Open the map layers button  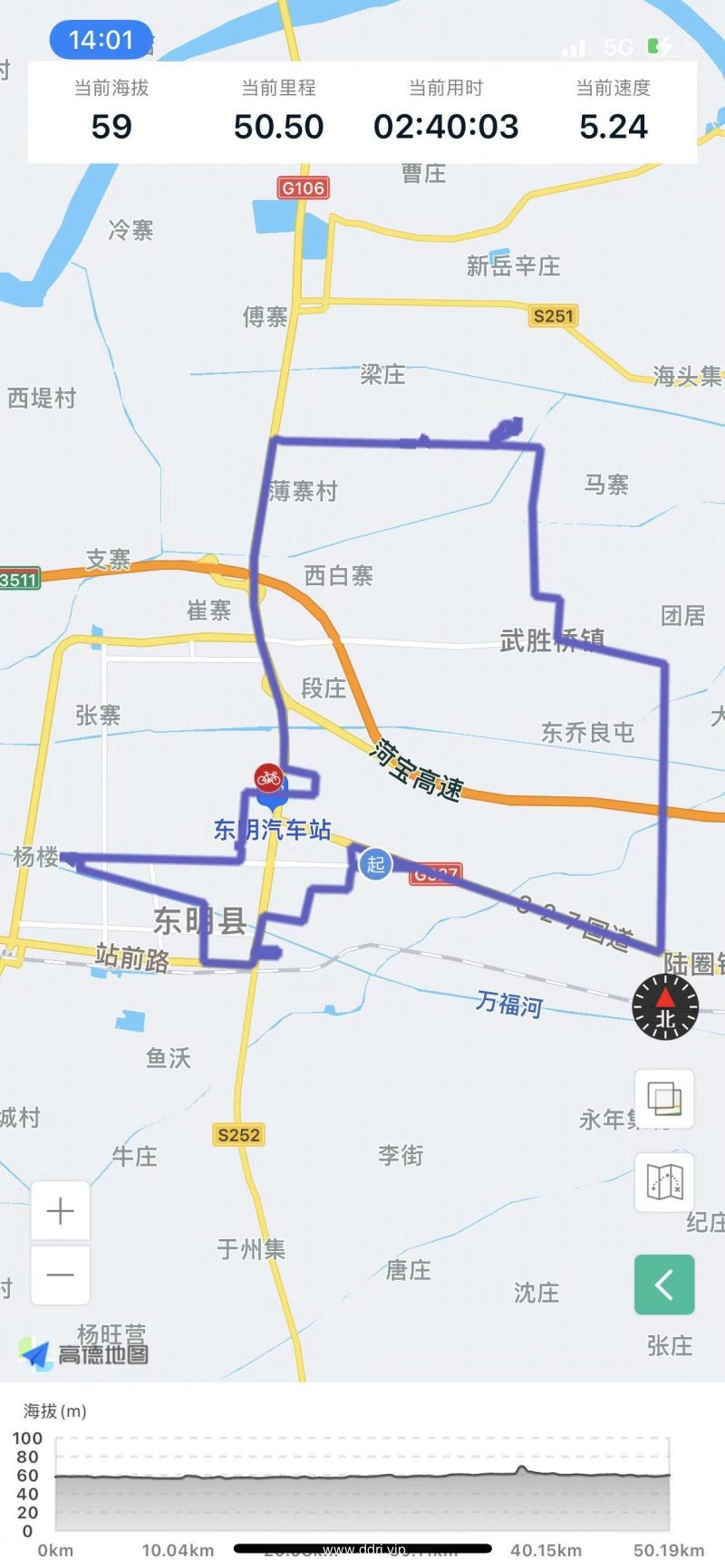(x=664, y=1099)
